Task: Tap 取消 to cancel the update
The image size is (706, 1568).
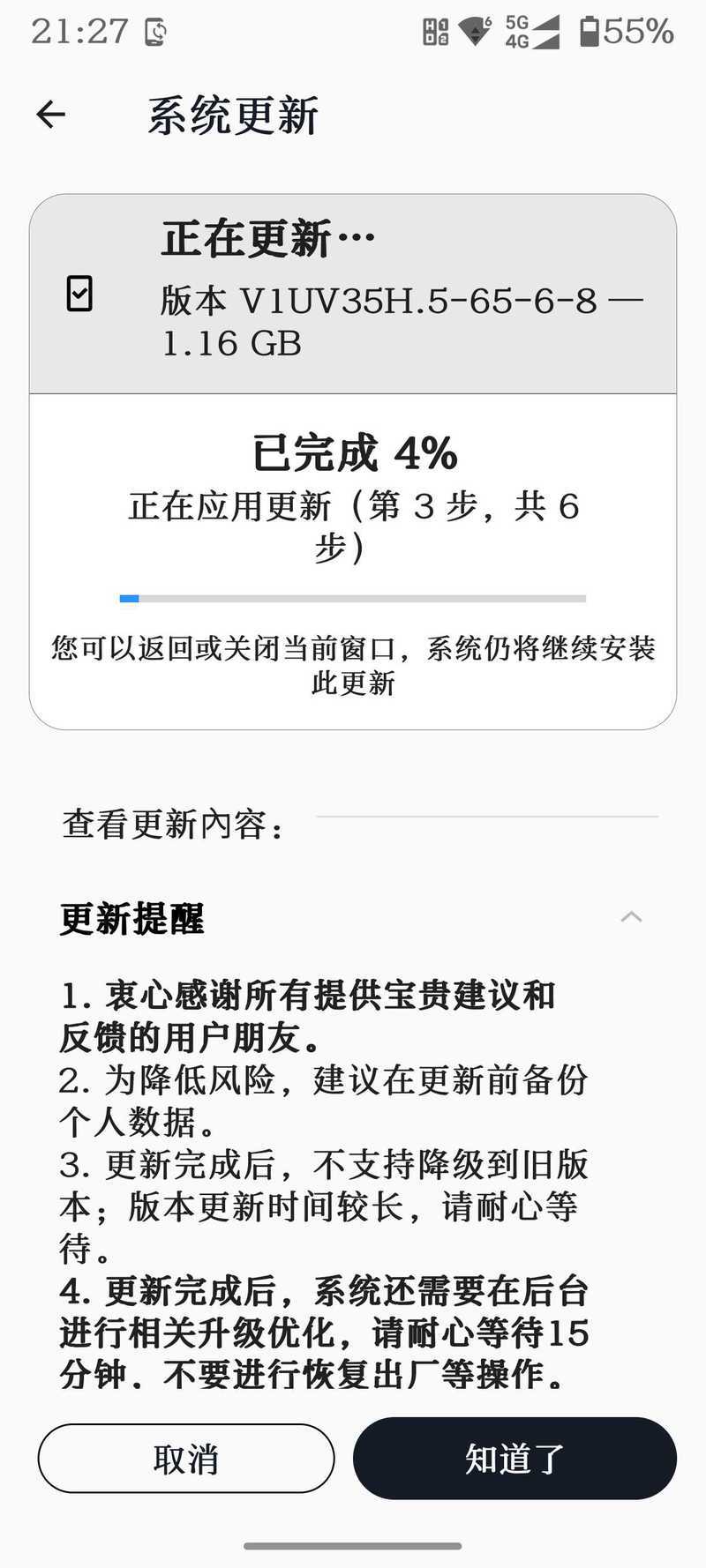Action: (186, 1459)
